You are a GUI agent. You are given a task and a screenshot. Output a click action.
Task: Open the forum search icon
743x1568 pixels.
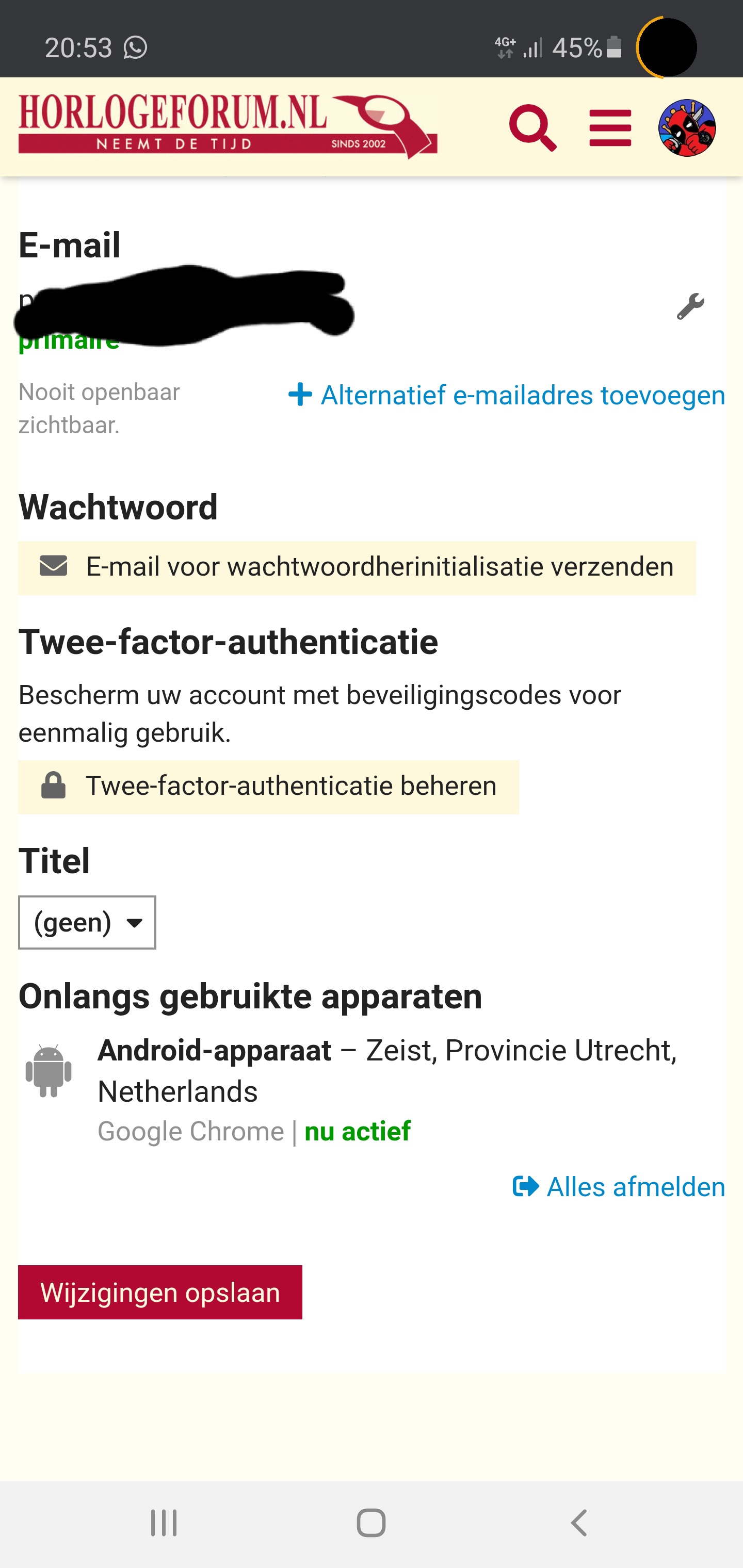[x=533, y=128]
